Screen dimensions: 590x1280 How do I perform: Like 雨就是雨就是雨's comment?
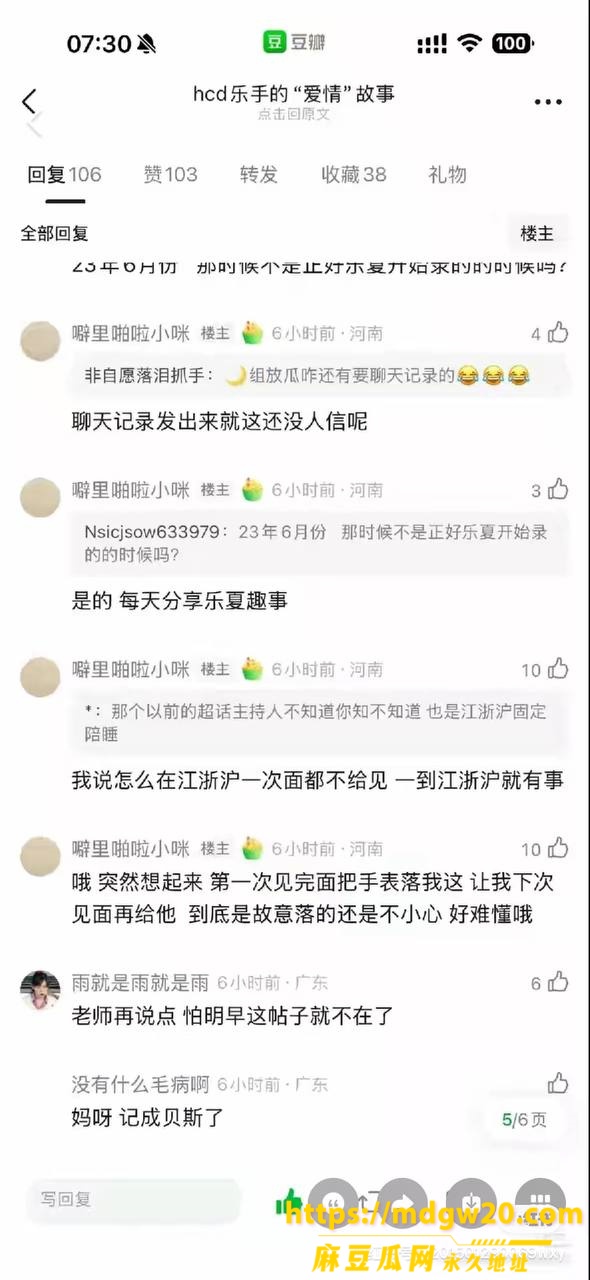click(x=558, y=983)
